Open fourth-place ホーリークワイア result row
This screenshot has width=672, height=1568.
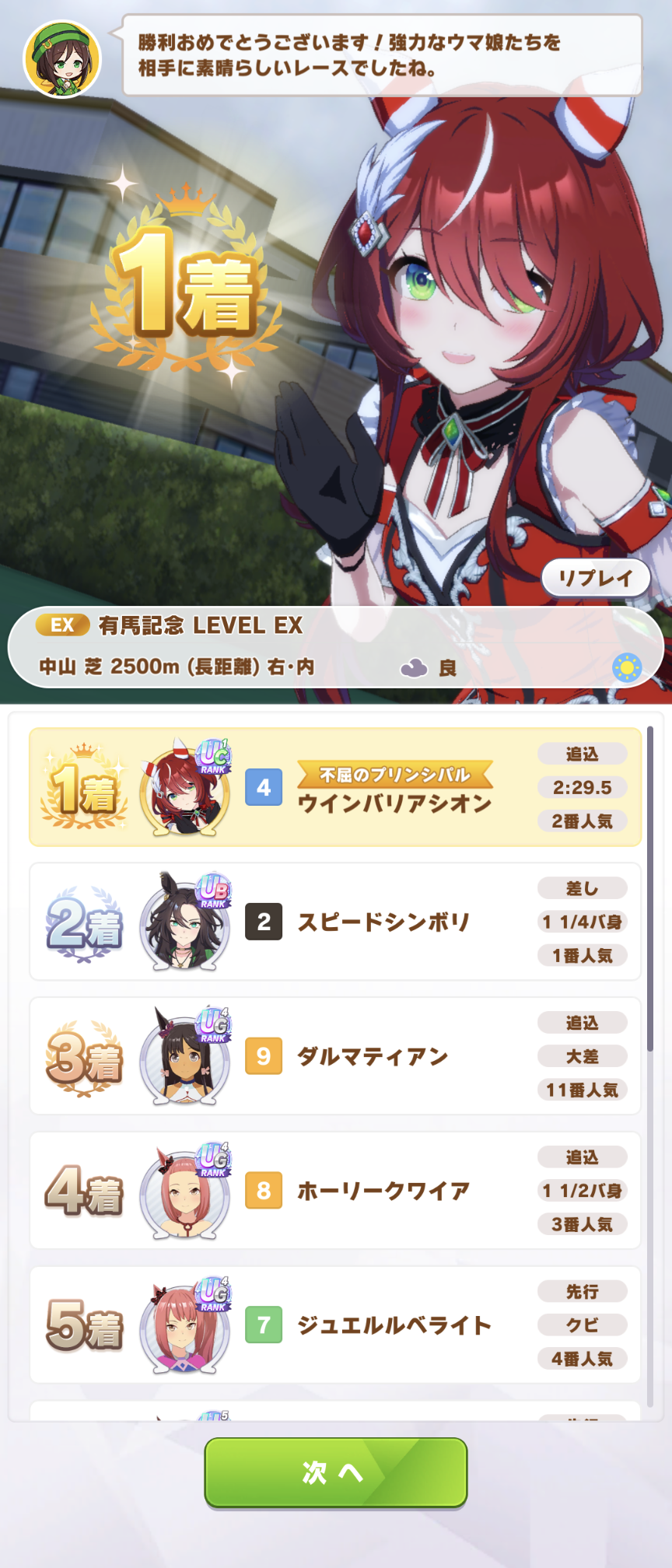pos(335,1190)
